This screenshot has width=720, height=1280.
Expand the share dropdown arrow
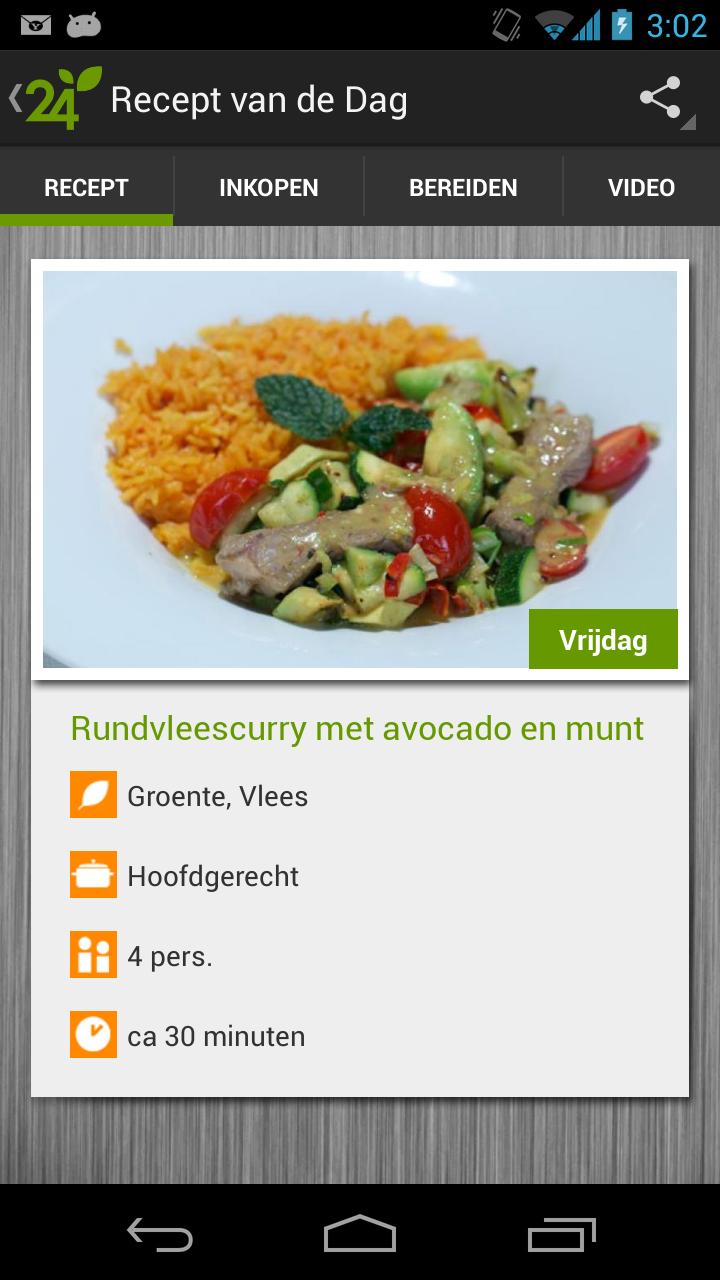click(x=687, y=124)
